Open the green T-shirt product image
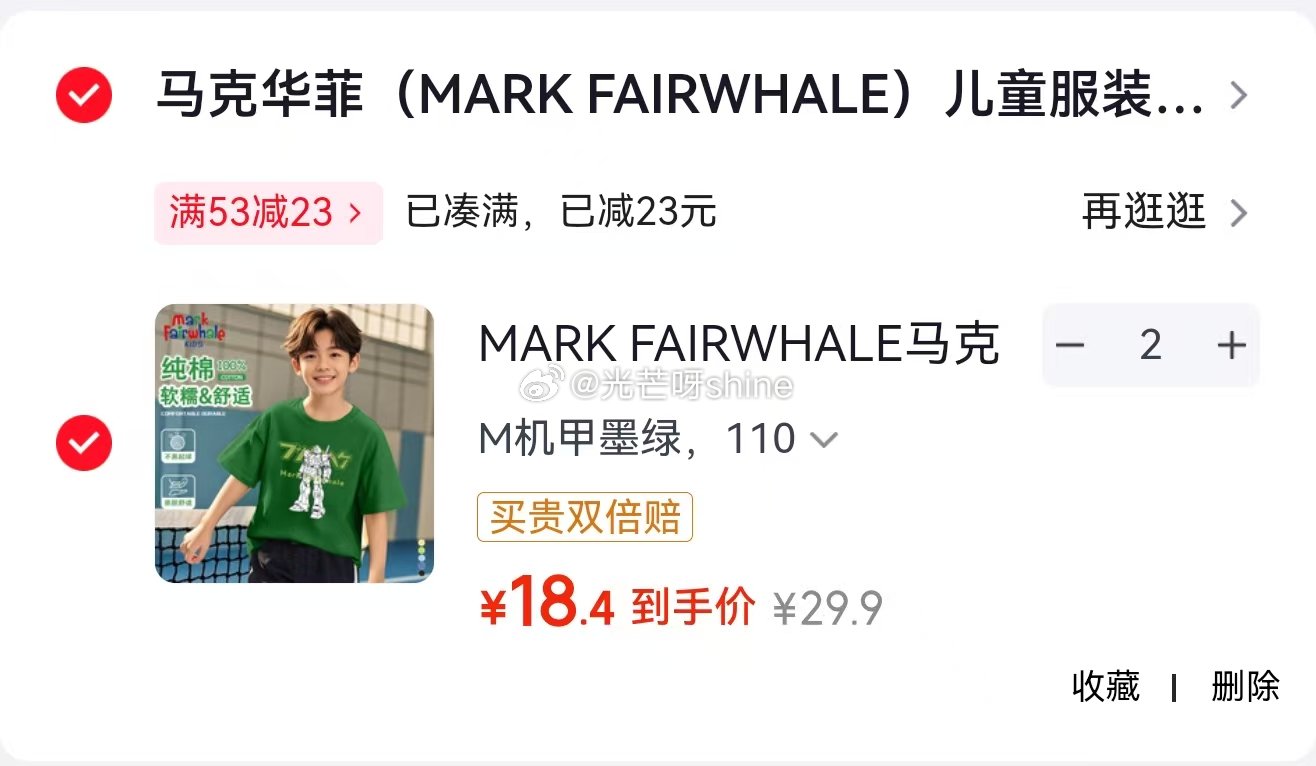1316x766 pixels. pyautogui.click(x=294, y=443)
